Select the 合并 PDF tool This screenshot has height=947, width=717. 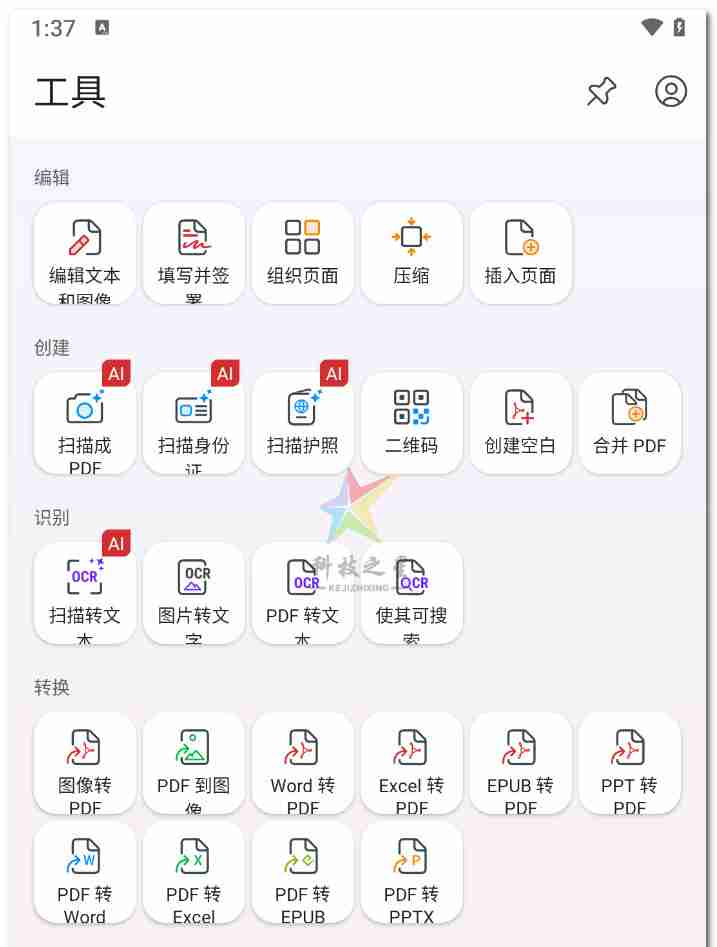tap(630, 423)
